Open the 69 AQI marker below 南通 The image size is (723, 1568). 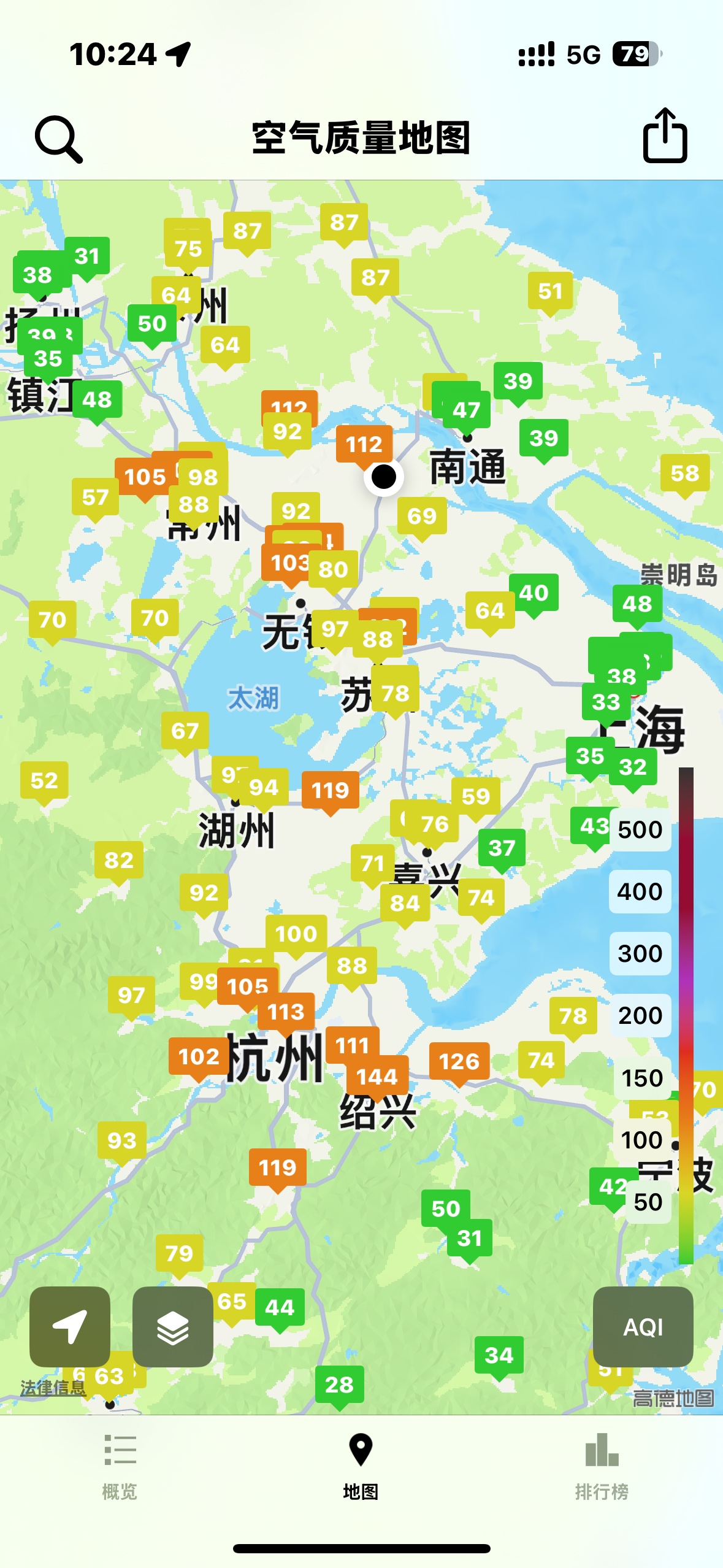(x=422, y=516)
